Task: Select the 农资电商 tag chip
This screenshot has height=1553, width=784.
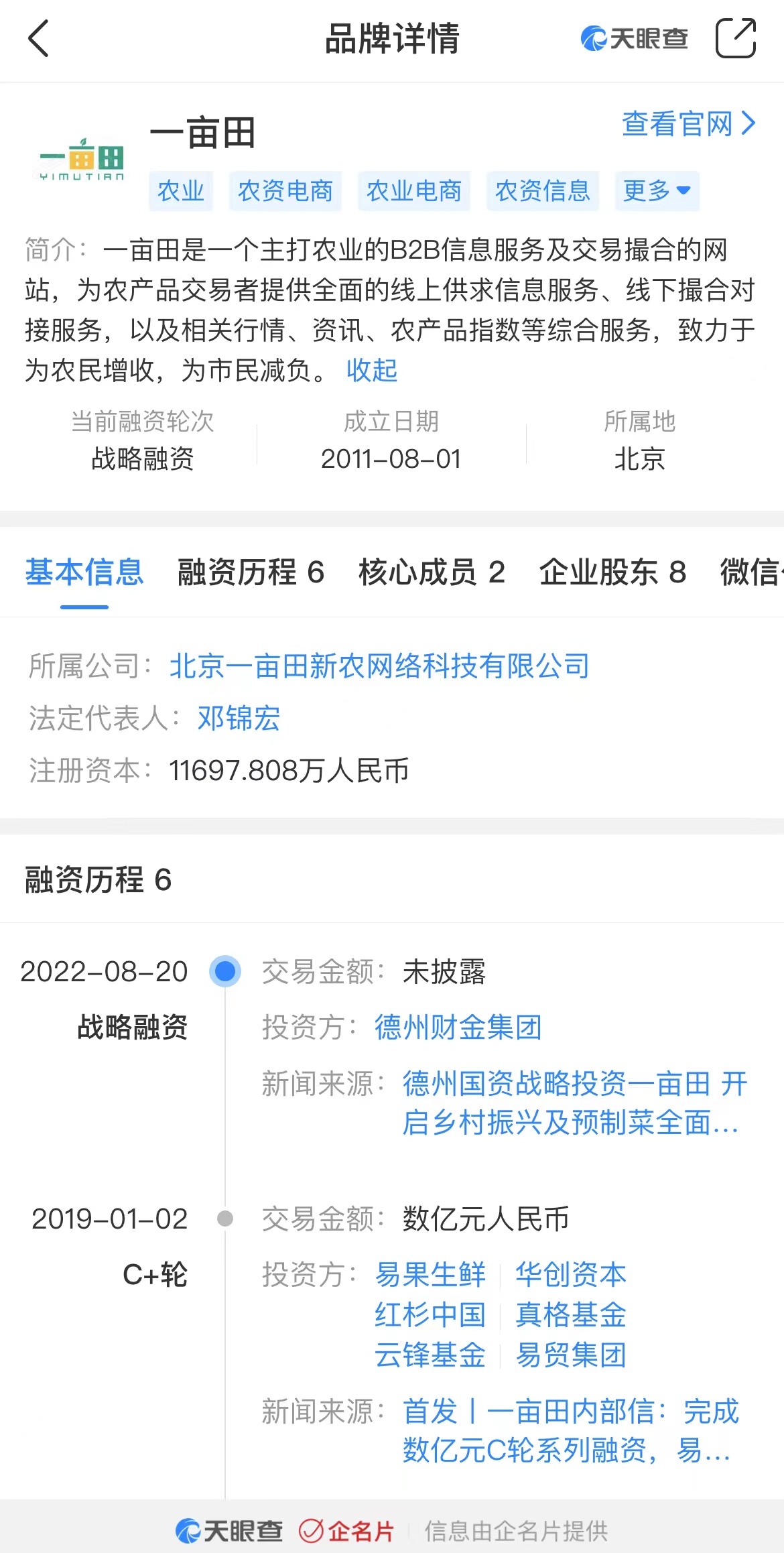Action: [285, 191]
